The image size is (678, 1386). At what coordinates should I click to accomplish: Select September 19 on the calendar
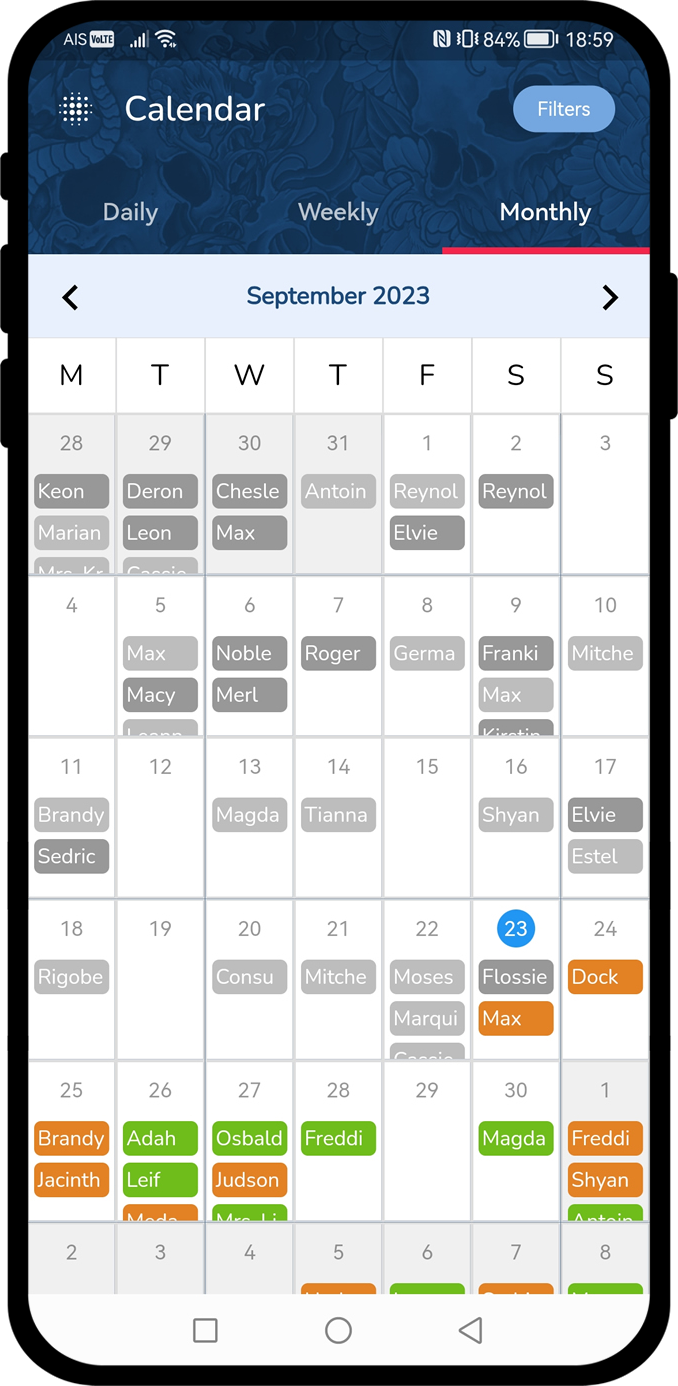click(160, 980)
